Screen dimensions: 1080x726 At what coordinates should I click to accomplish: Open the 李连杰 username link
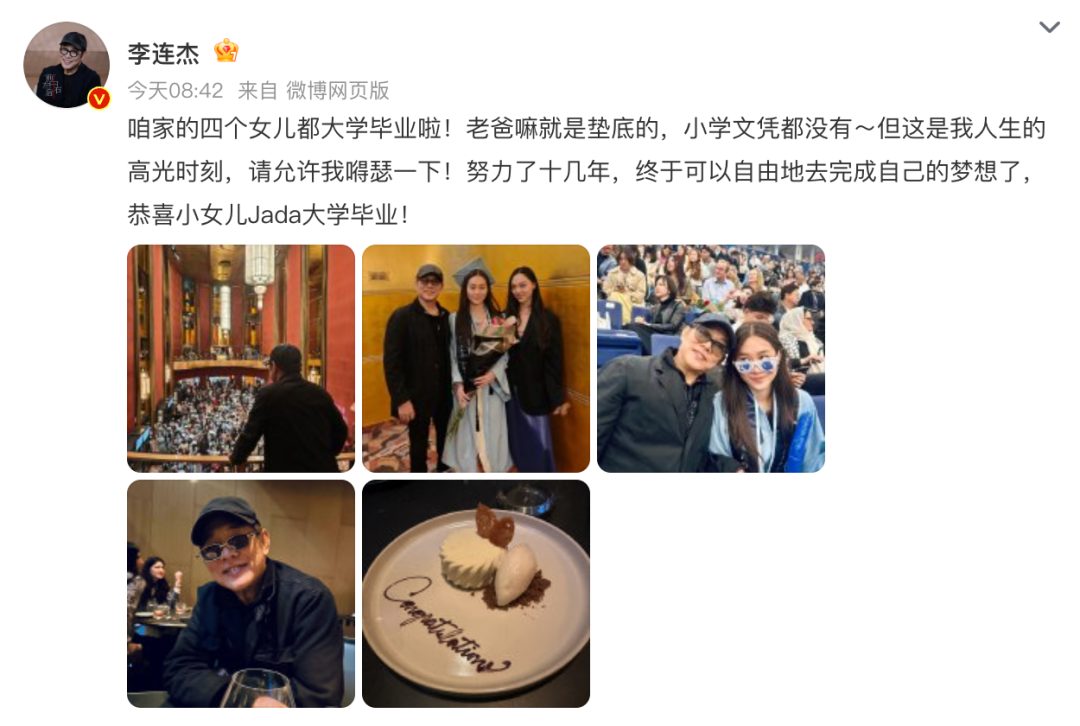click(163, 52)
